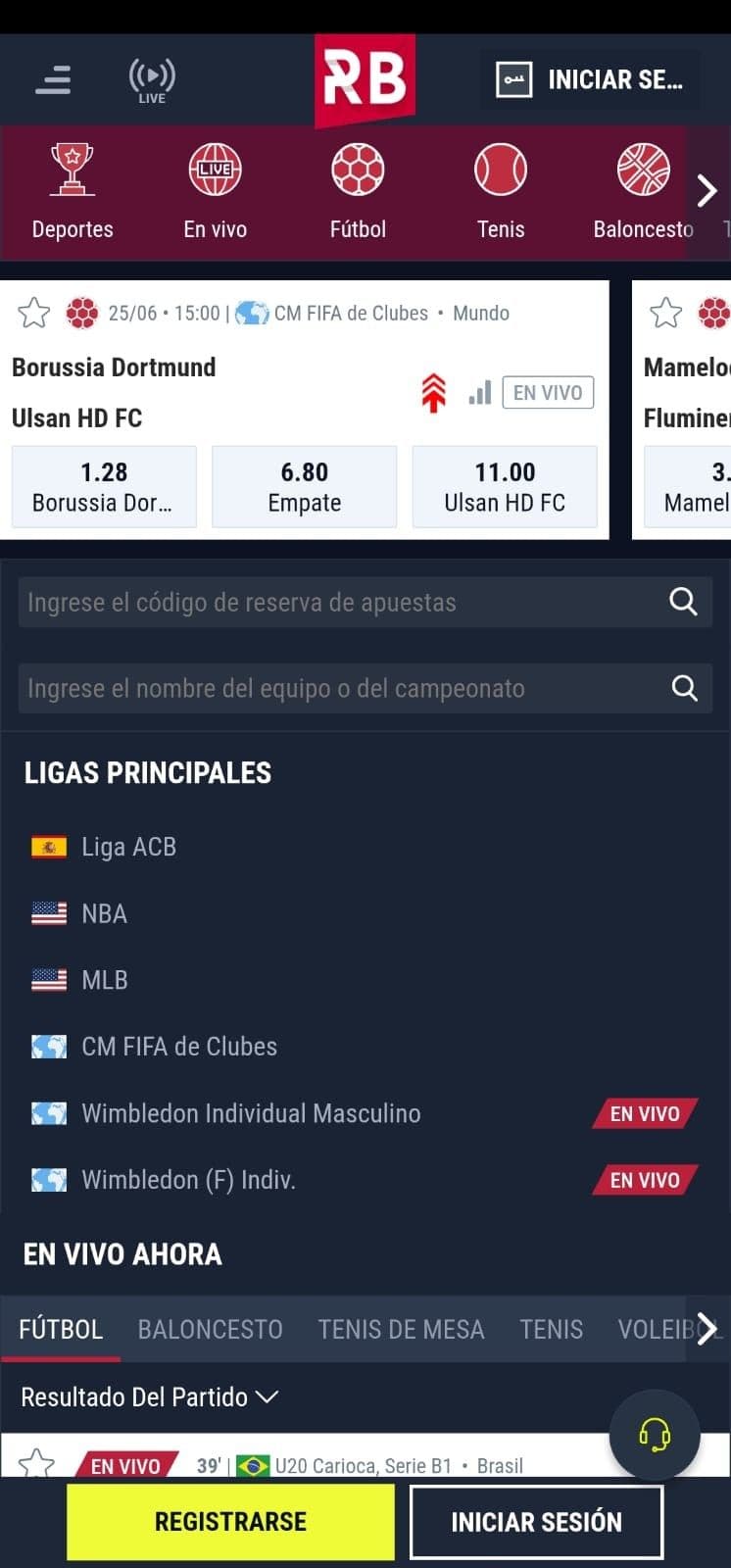Screen dimensions: 731x1568
Task: Open the Deportes trophy icon
Action: [x=73, y=169]
